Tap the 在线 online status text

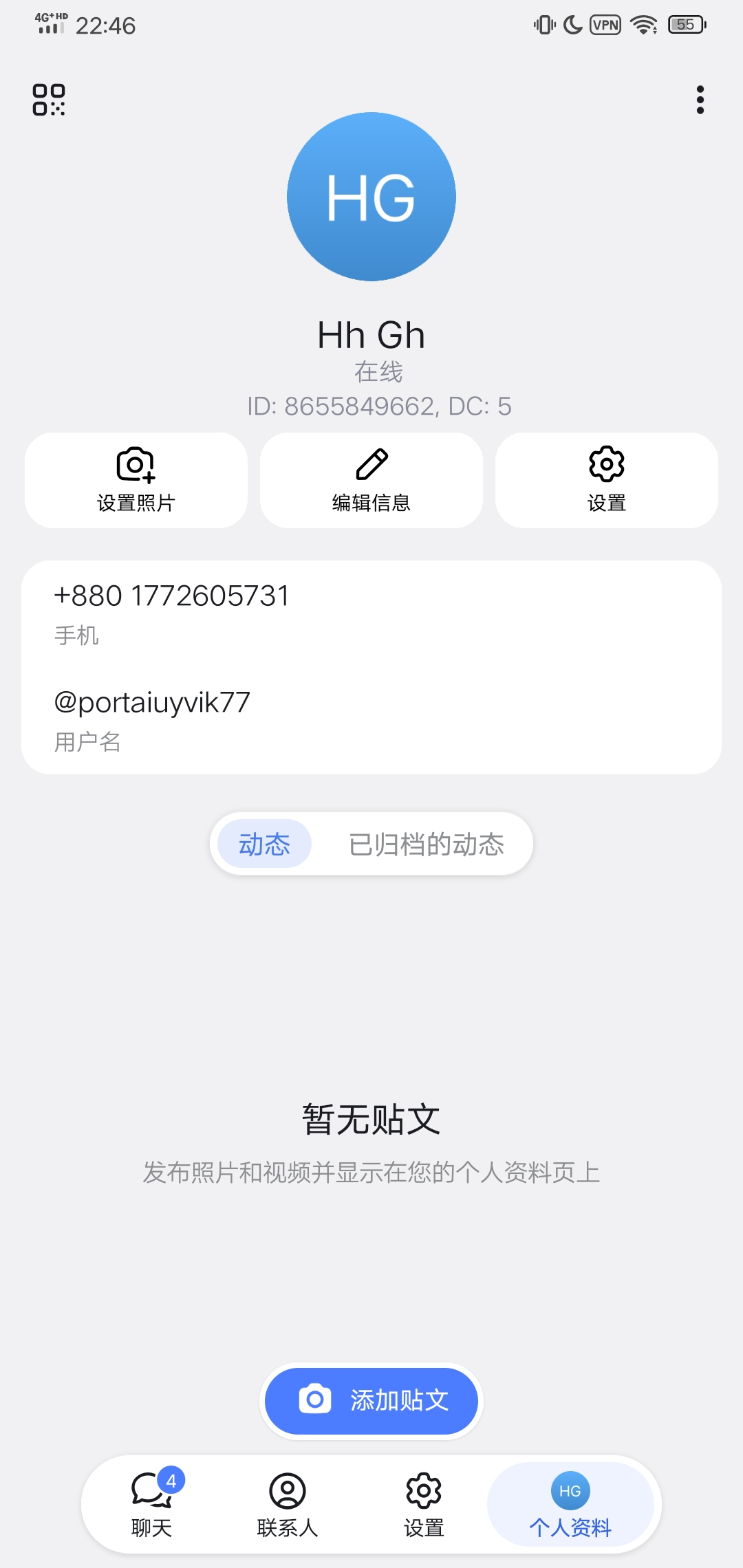[x=371, y=371]
